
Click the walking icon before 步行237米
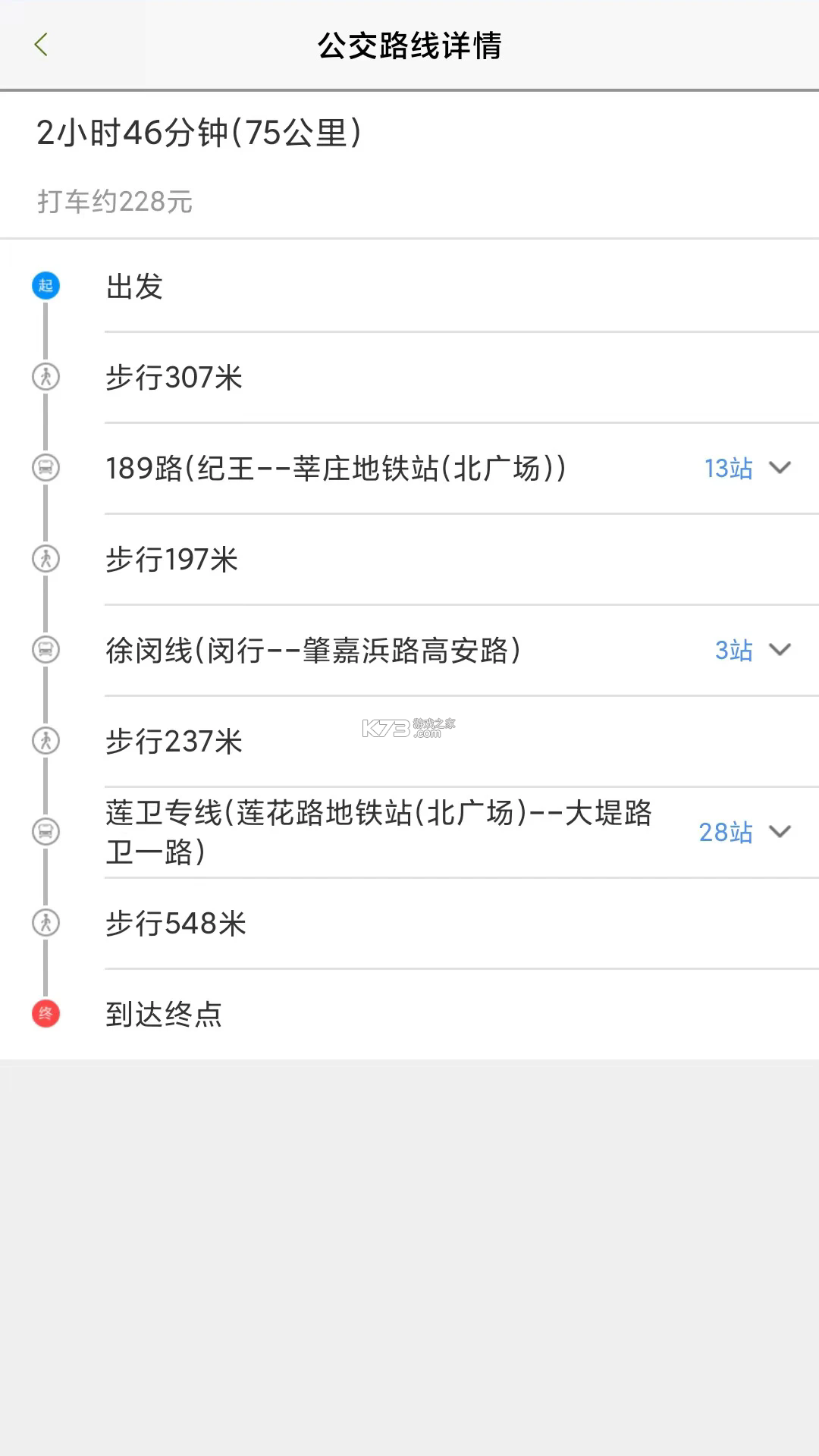[46, 742]
